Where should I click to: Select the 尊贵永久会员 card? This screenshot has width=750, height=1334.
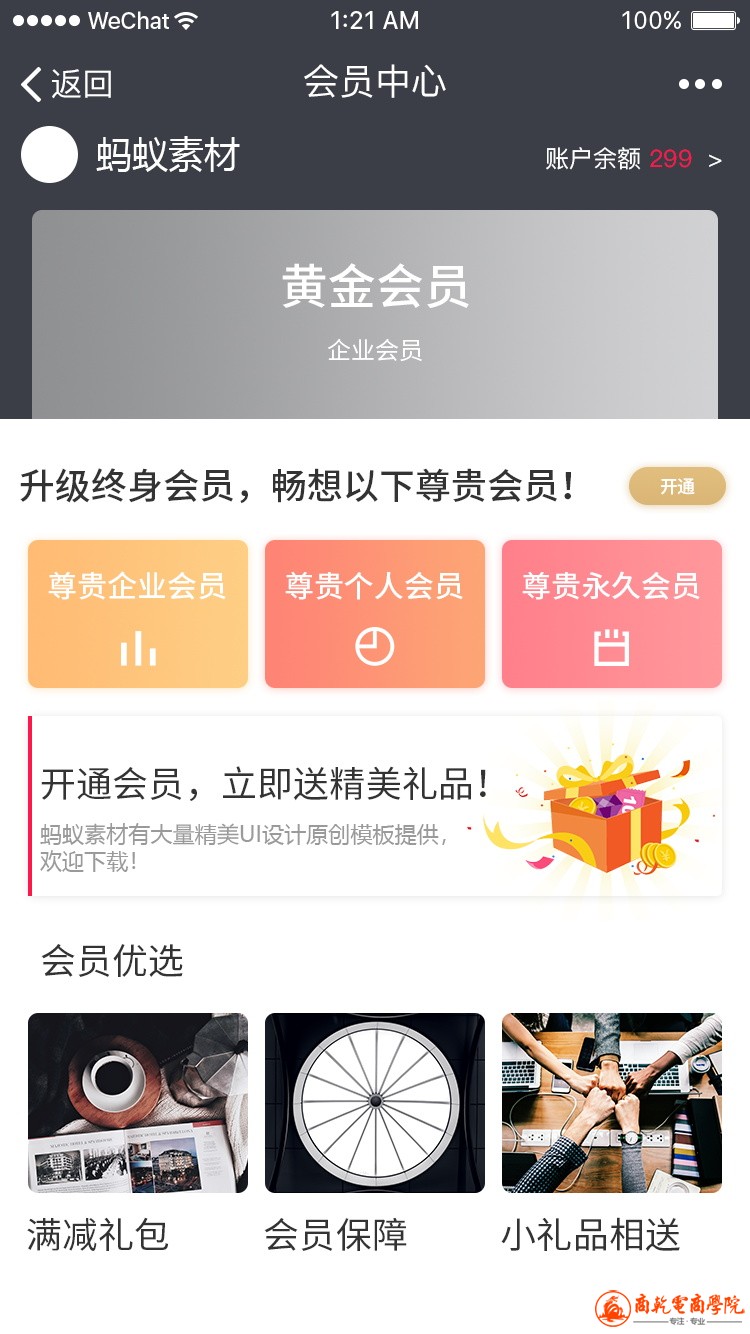(612, 614)
